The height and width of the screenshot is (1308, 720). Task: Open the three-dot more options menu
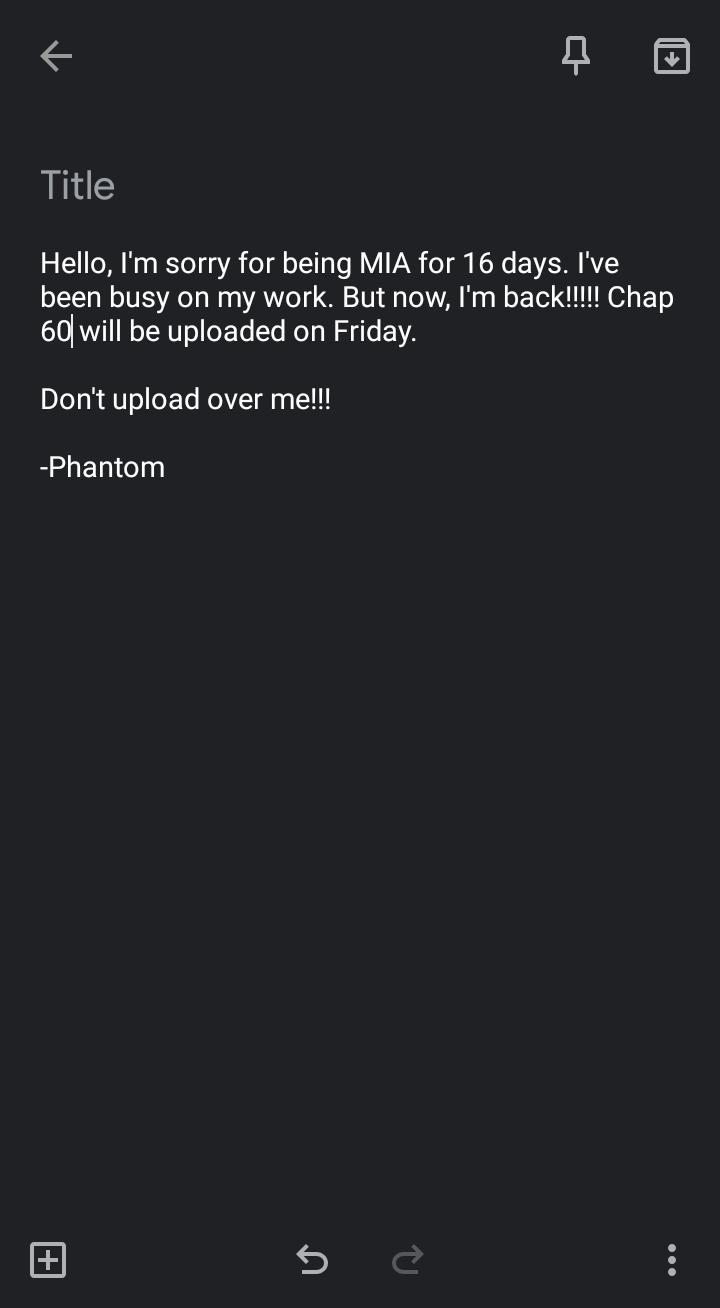(672, 1260)
